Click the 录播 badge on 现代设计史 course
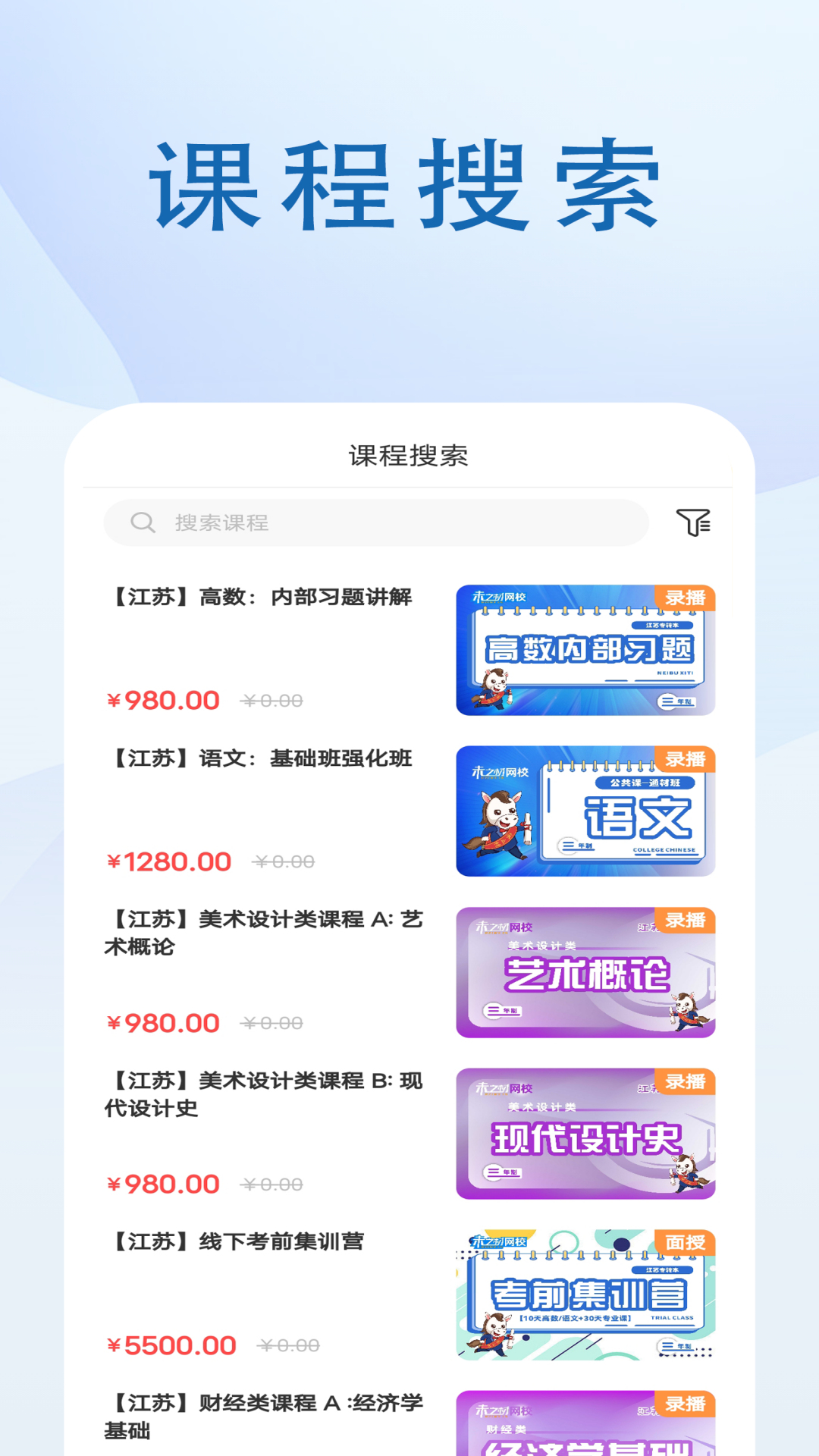 click(685, 1083)
